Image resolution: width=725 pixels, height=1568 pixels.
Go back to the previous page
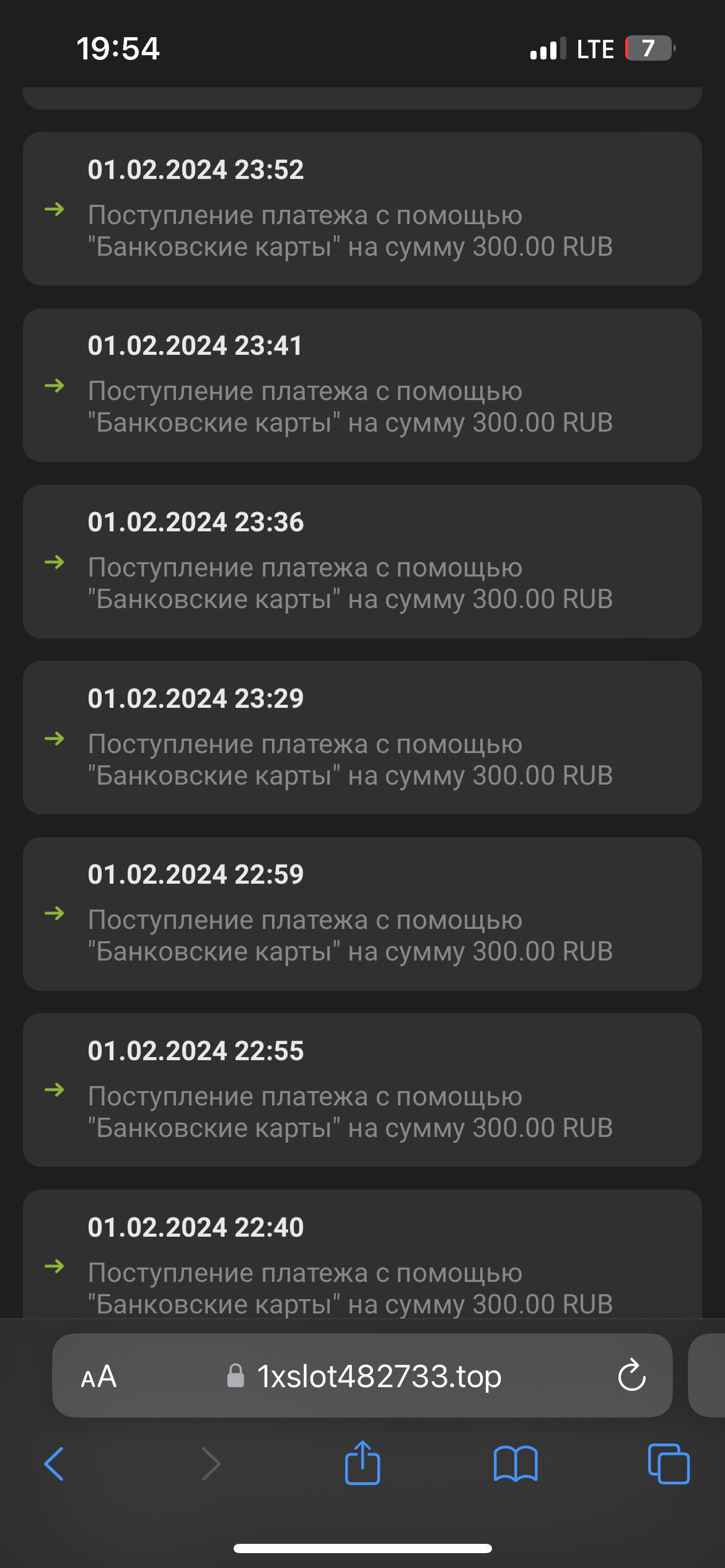(55, 1464)
